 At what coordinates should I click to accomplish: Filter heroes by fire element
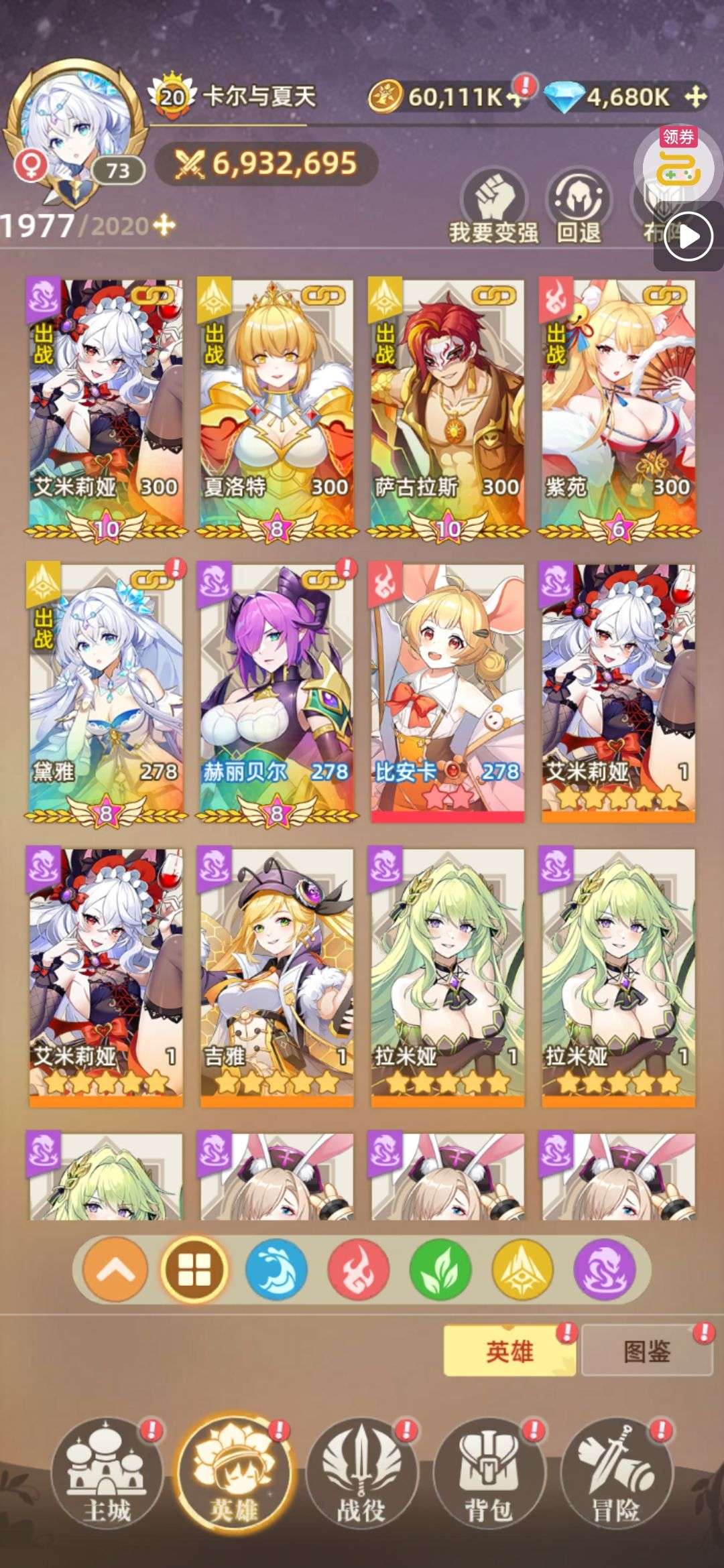click(359, 1269)
